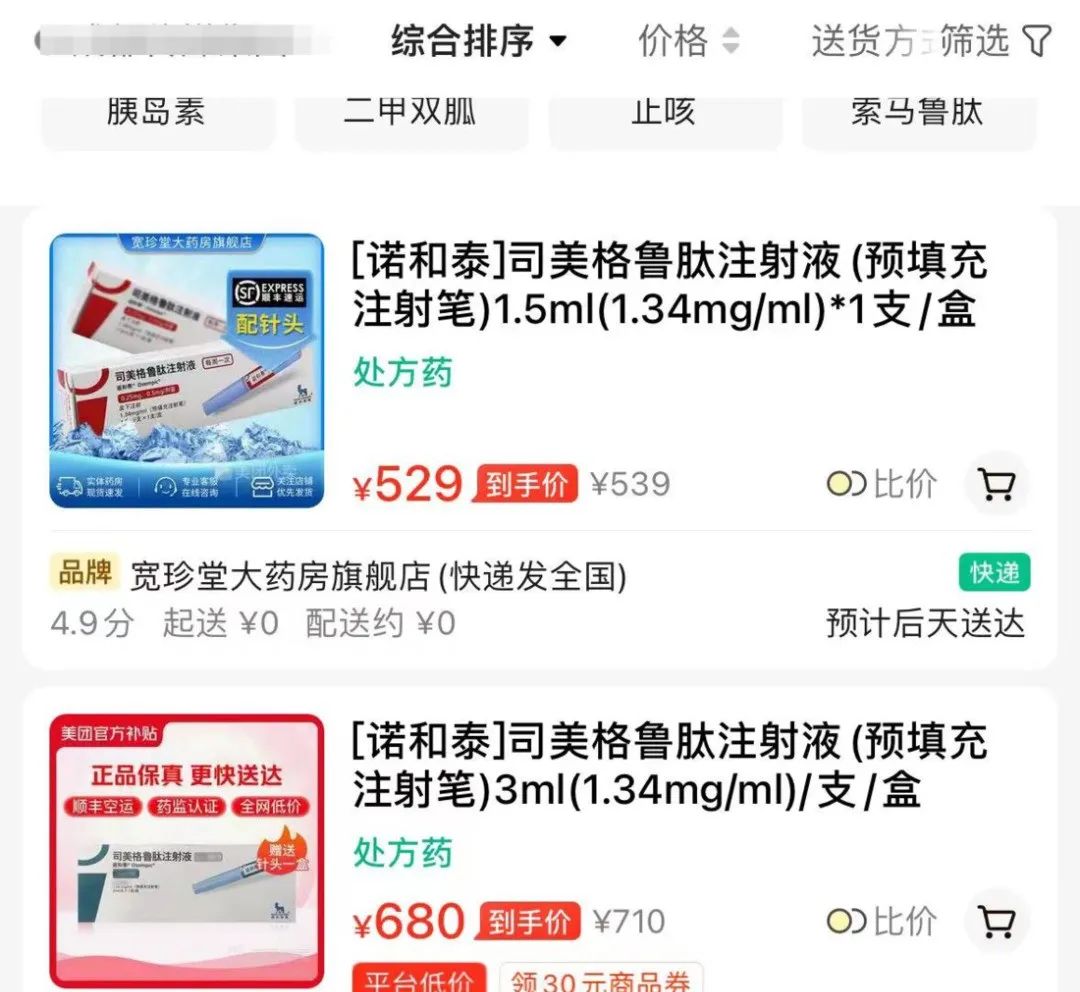Select the 索马鲁肽 suggestion chip
1080x992 pixels.
918,111
